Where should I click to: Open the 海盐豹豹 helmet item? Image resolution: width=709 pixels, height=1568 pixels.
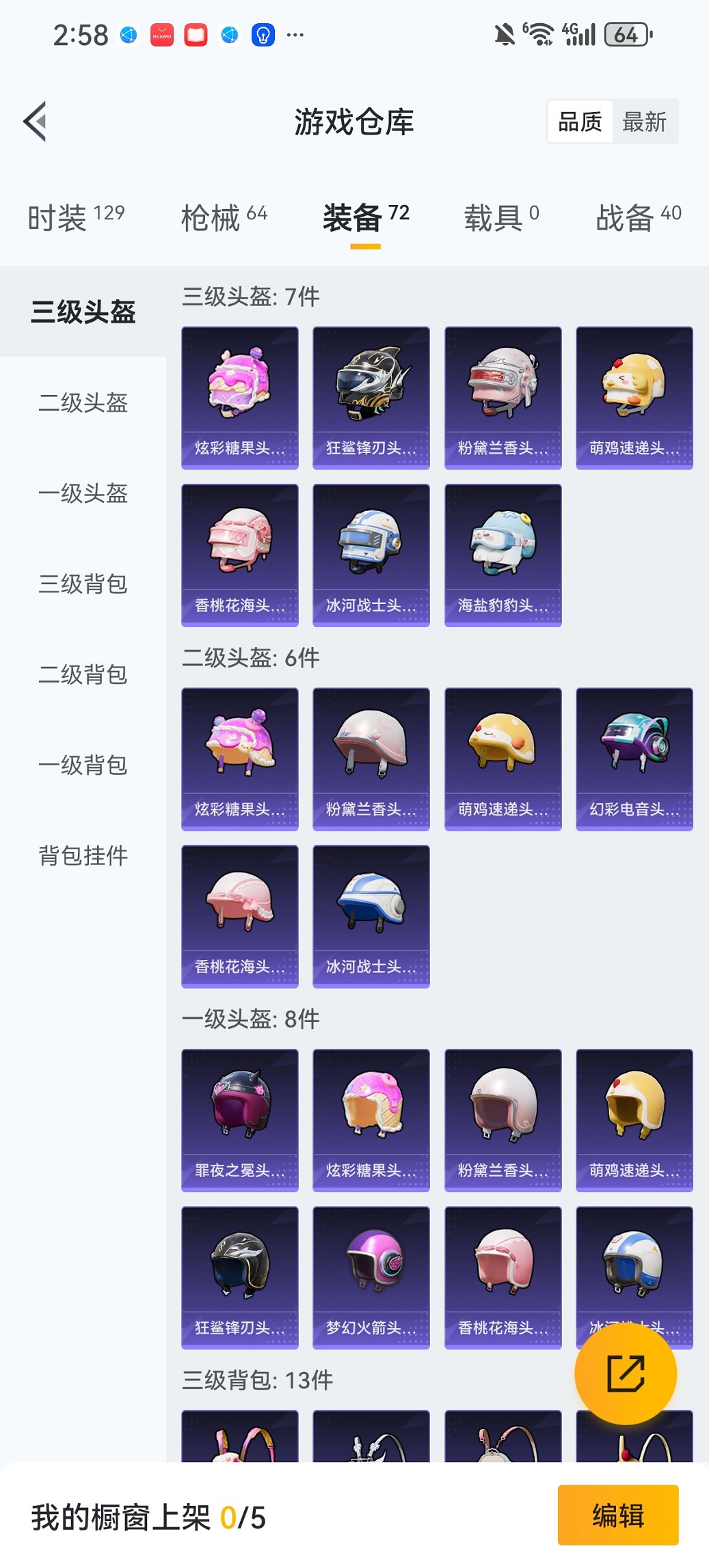tap(503, 555)
